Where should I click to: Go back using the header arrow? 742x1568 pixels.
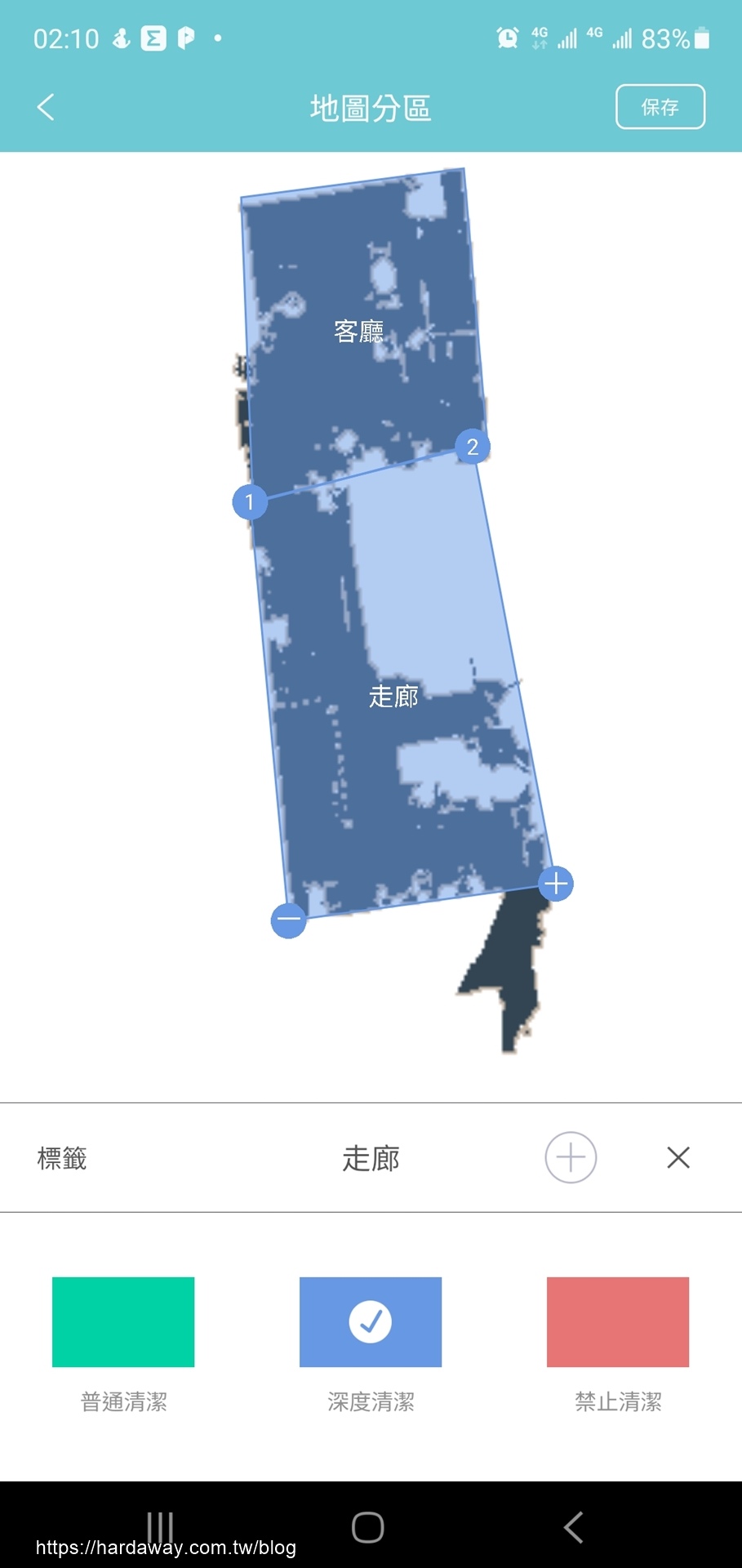point(46,107)
